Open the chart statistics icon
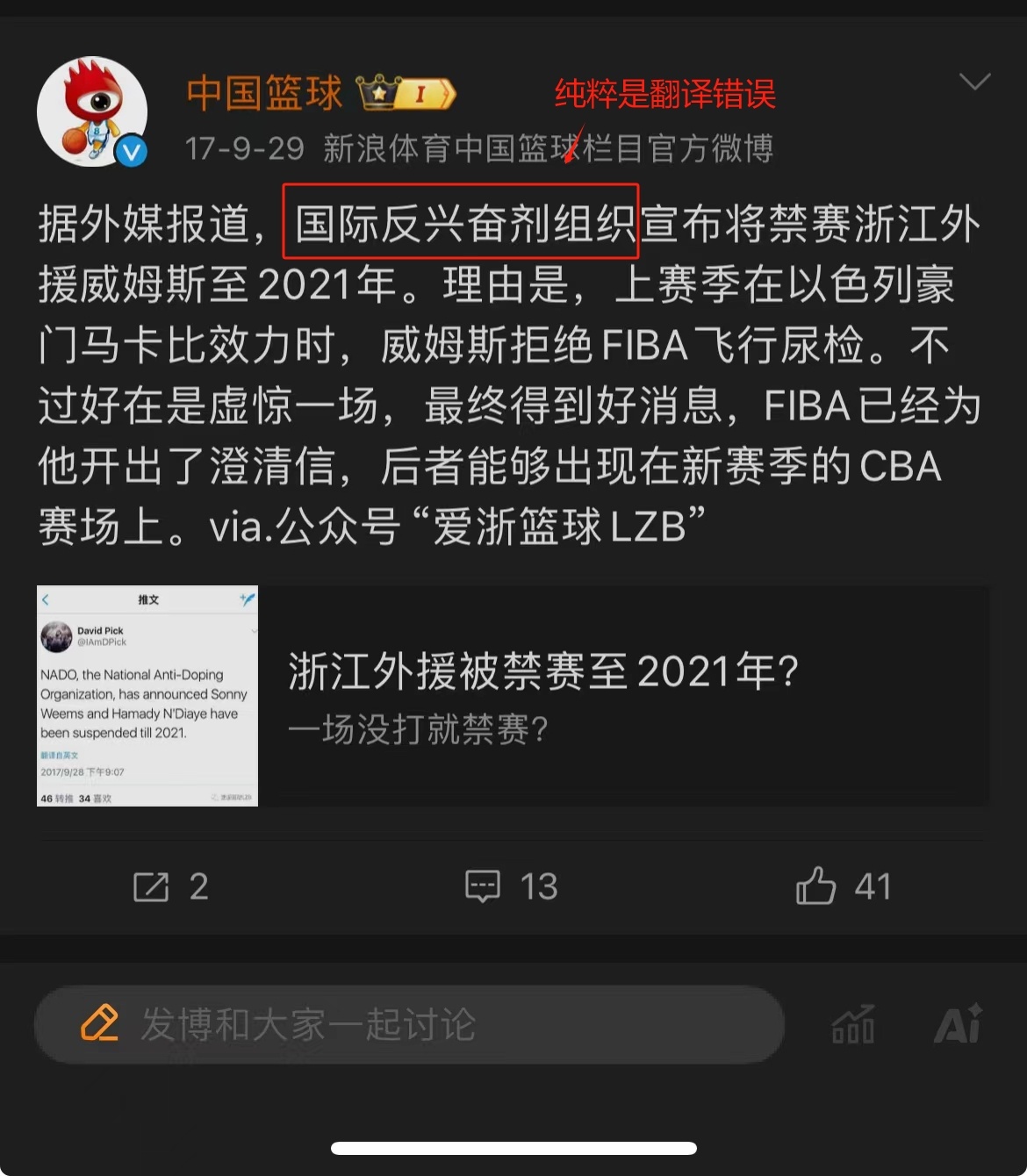 (853, 1024)
